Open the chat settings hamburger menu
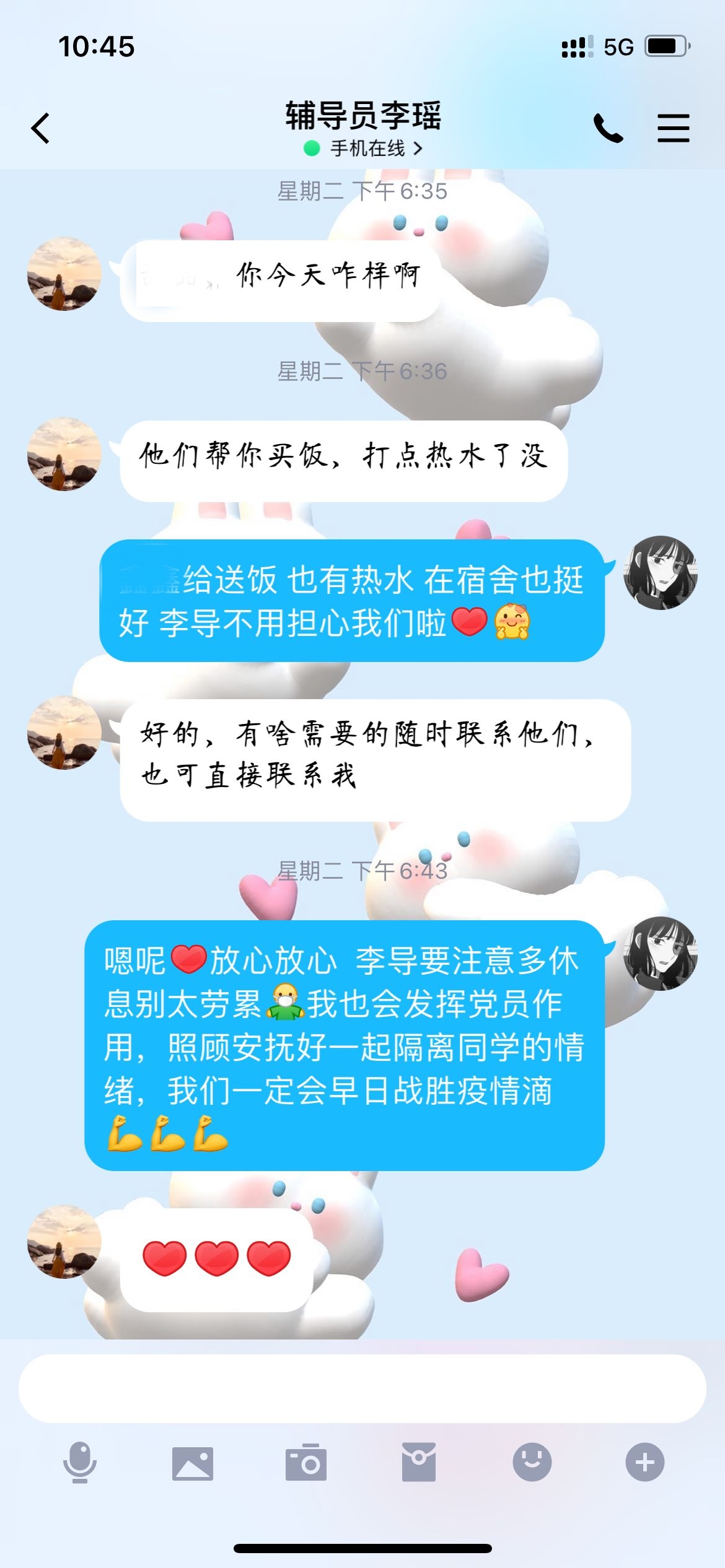Screen dimensions: 725x1568 [673, 128]
